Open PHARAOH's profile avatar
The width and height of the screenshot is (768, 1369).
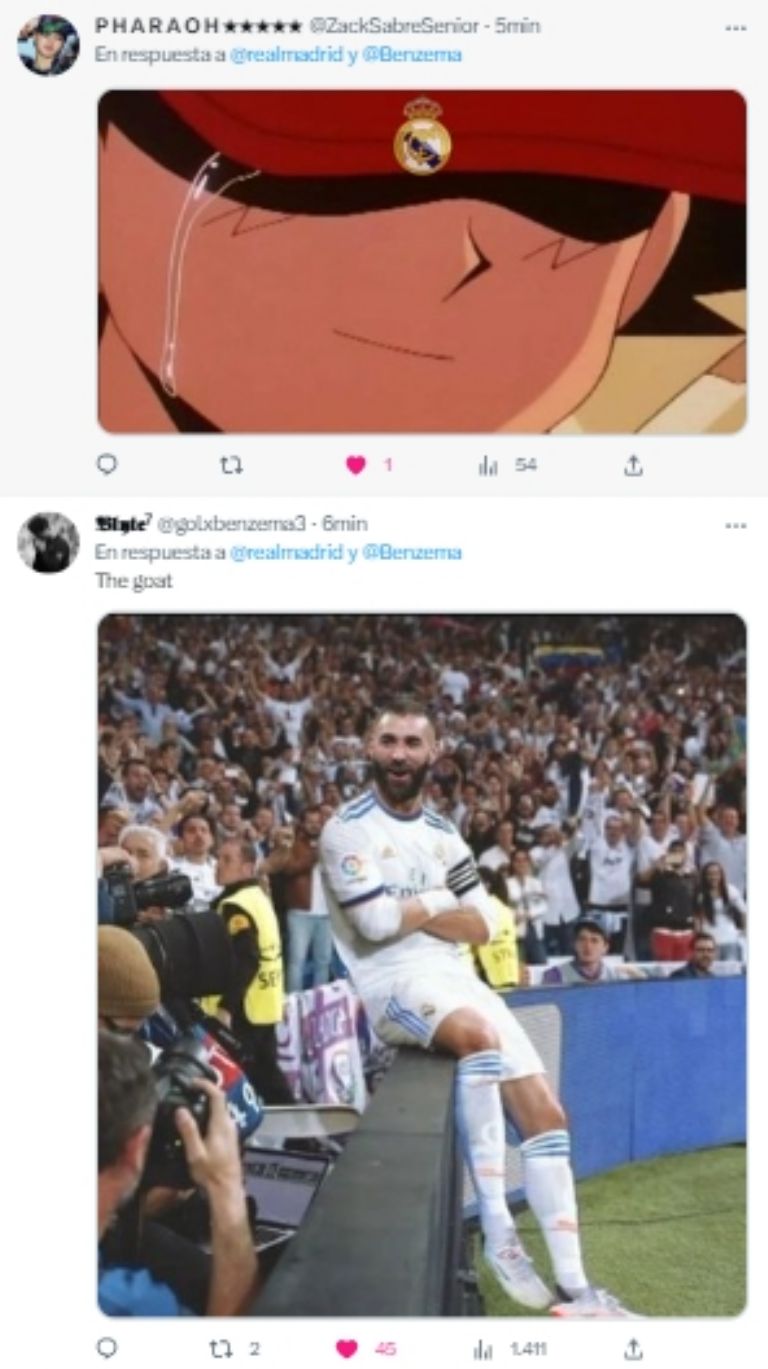(x=48, y=45)
